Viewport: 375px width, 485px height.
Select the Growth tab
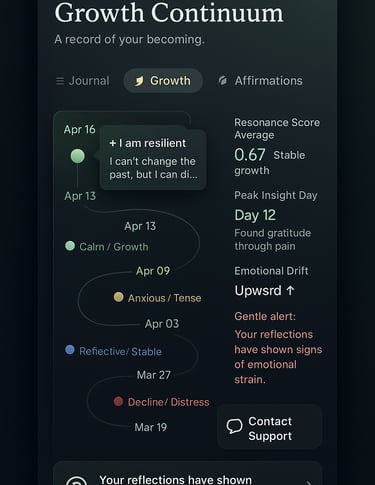click(x=163, y=81)
